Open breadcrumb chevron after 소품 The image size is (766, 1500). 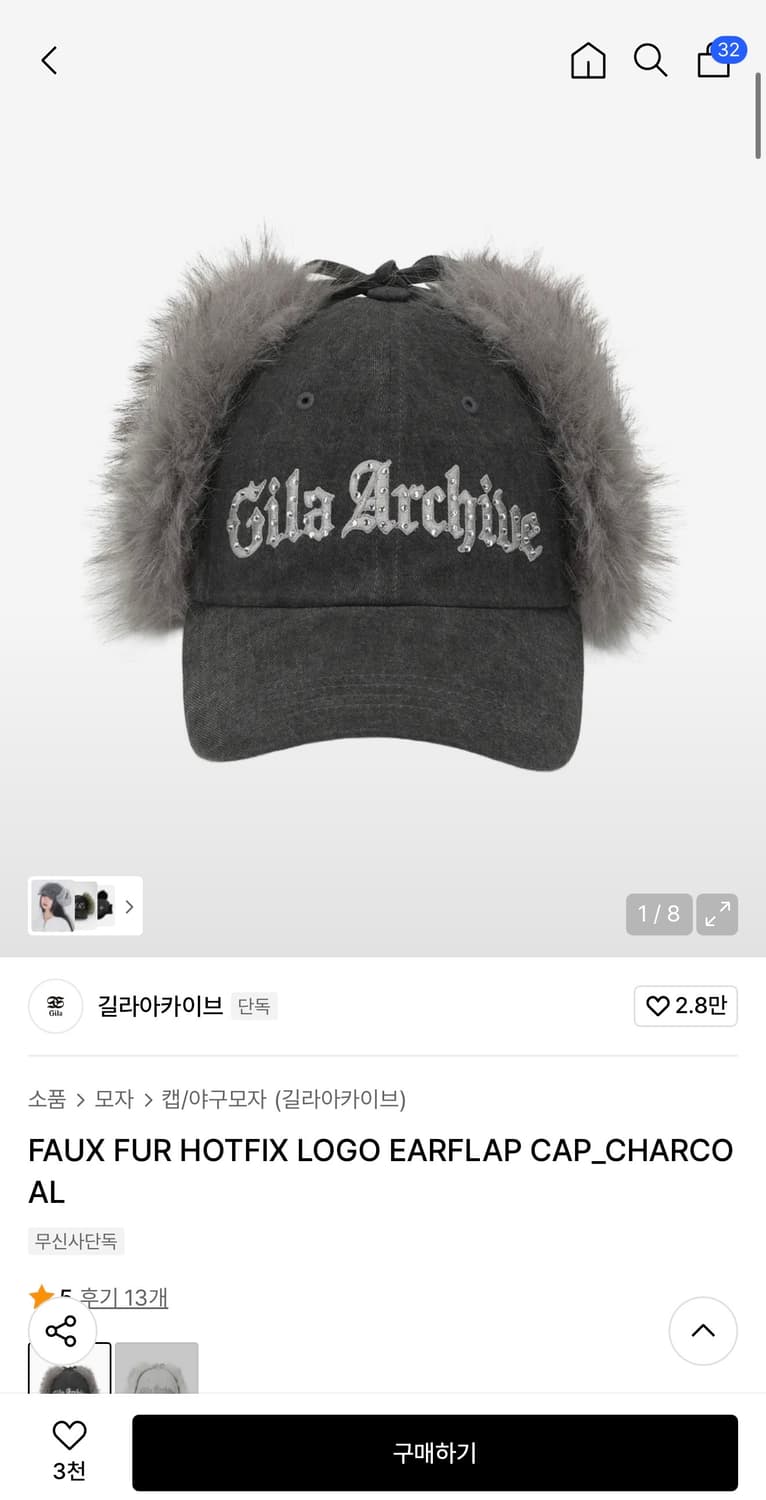pos(80,1098)
